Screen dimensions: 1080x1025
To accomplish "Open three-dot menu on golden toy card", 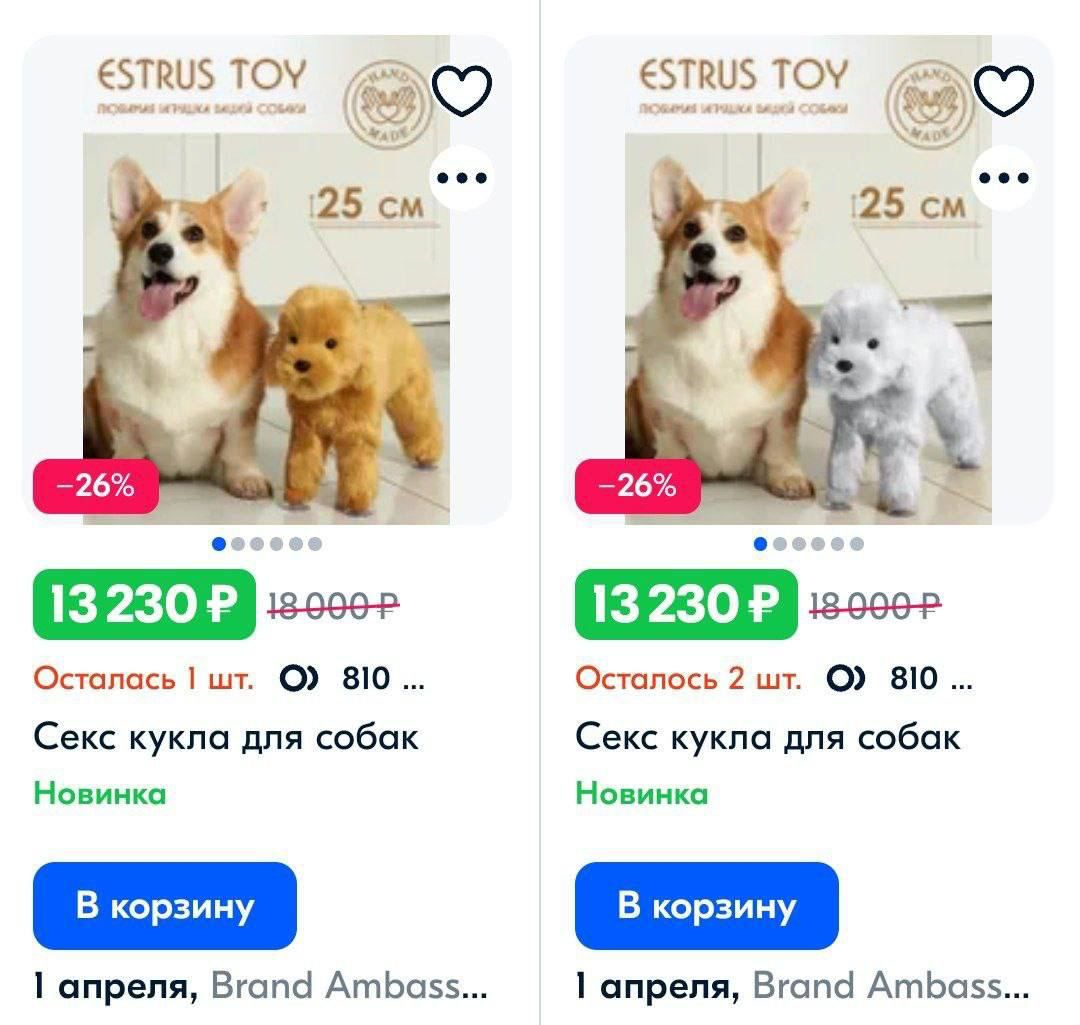I will (x=462, y=178).
